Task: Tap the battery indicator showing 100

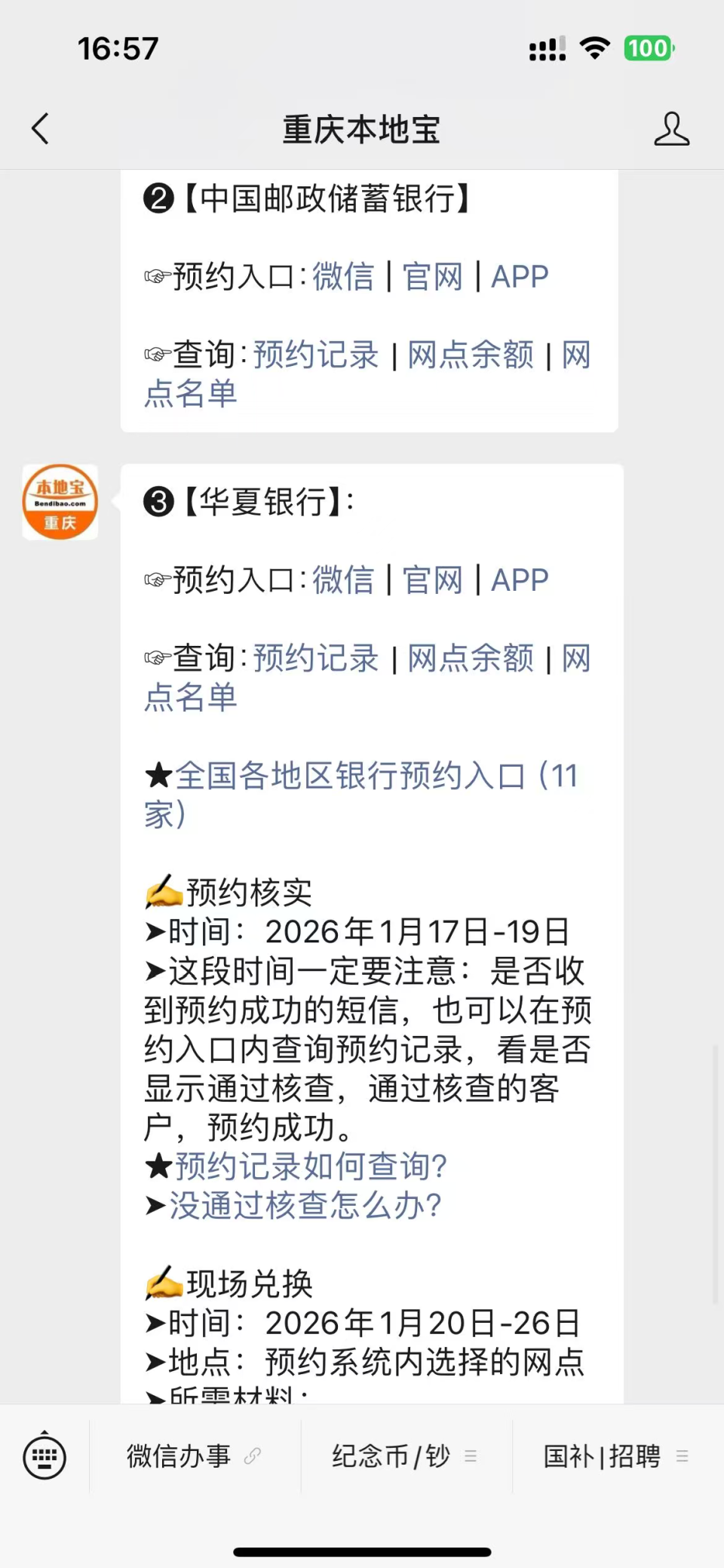Action: point(647,48)
